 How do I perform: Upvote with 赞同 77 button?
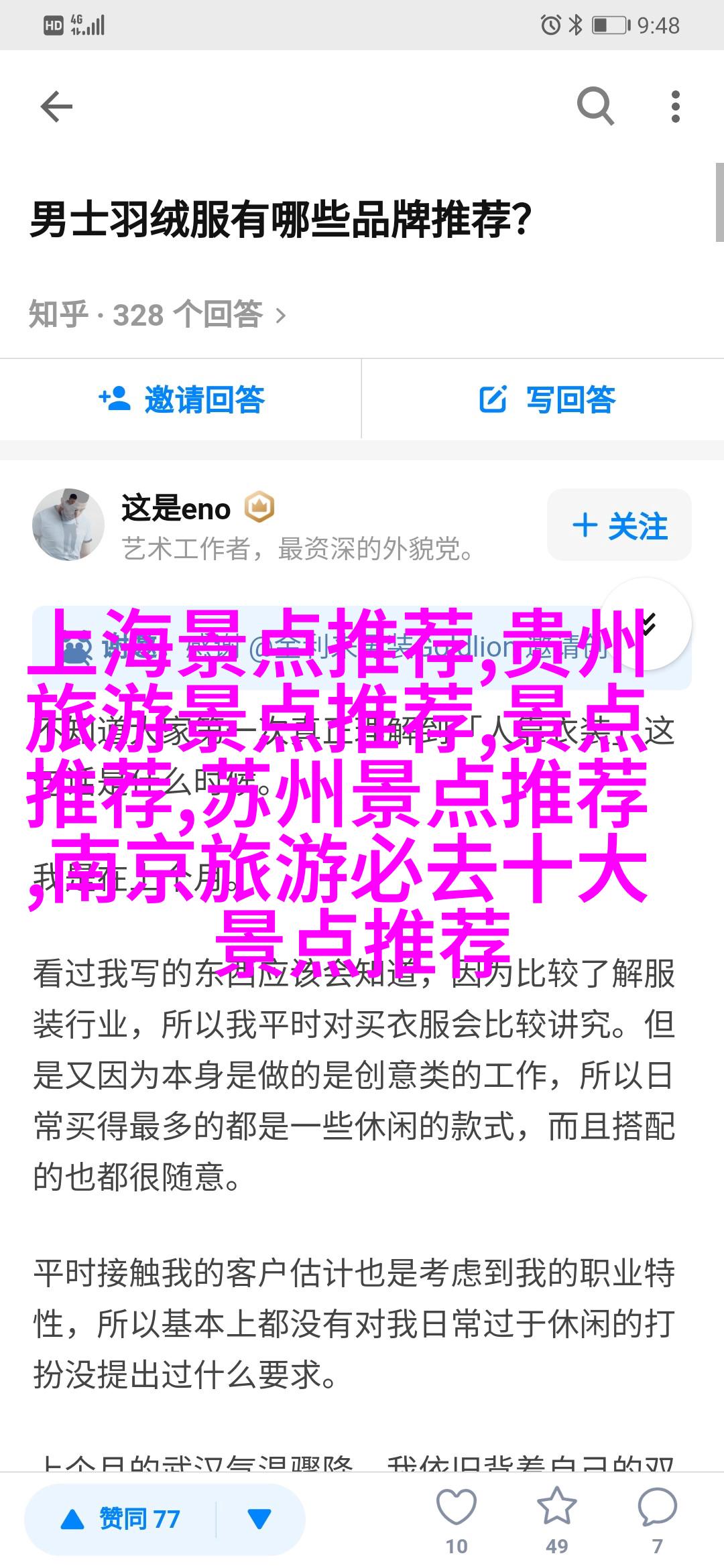(121, 1519)
